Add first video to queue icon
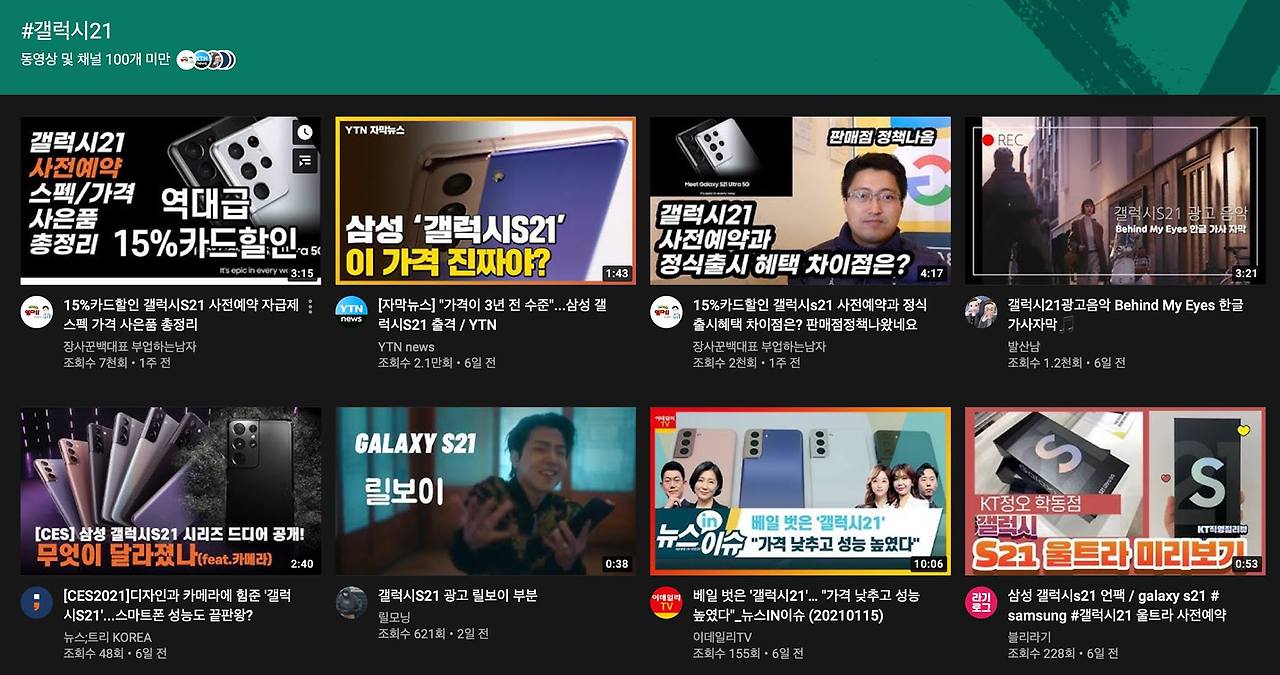This screenshot has height=675, width=1280. tap(305, 160)
